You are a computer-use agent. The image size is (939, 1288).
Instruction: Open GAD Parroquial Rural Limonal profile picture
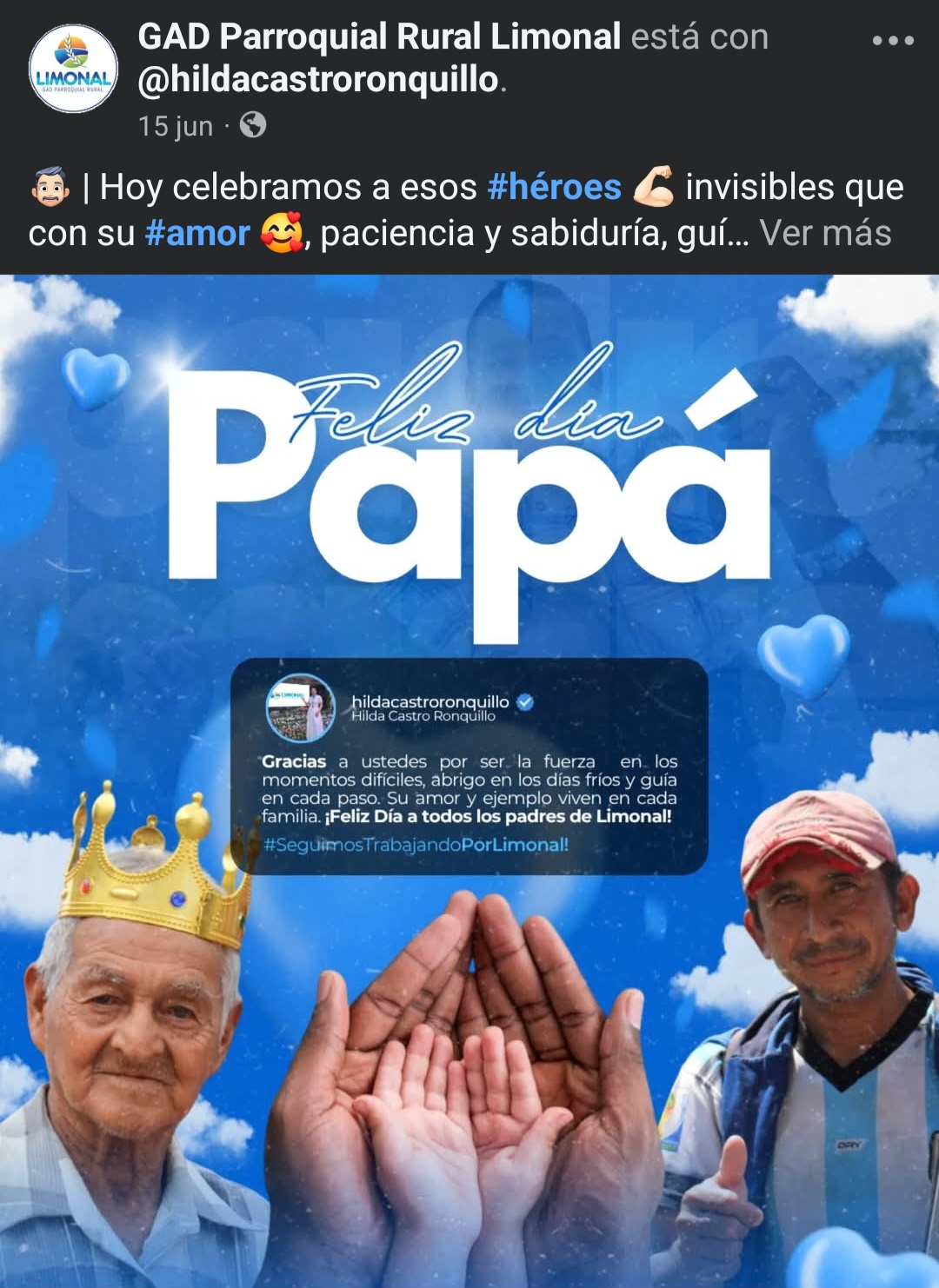(73, 69)
